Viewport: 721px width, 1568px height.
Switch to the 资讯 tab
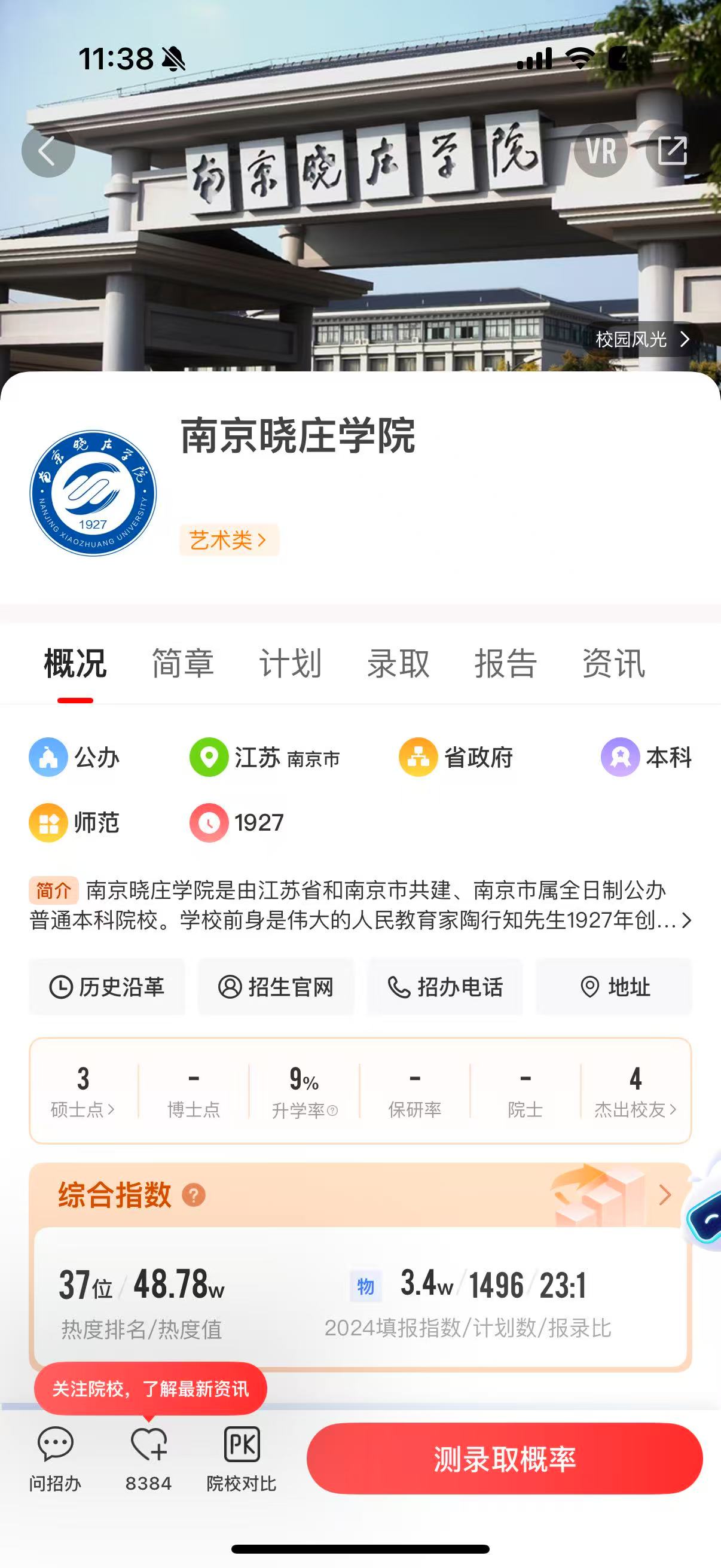[x=613, y=663]
